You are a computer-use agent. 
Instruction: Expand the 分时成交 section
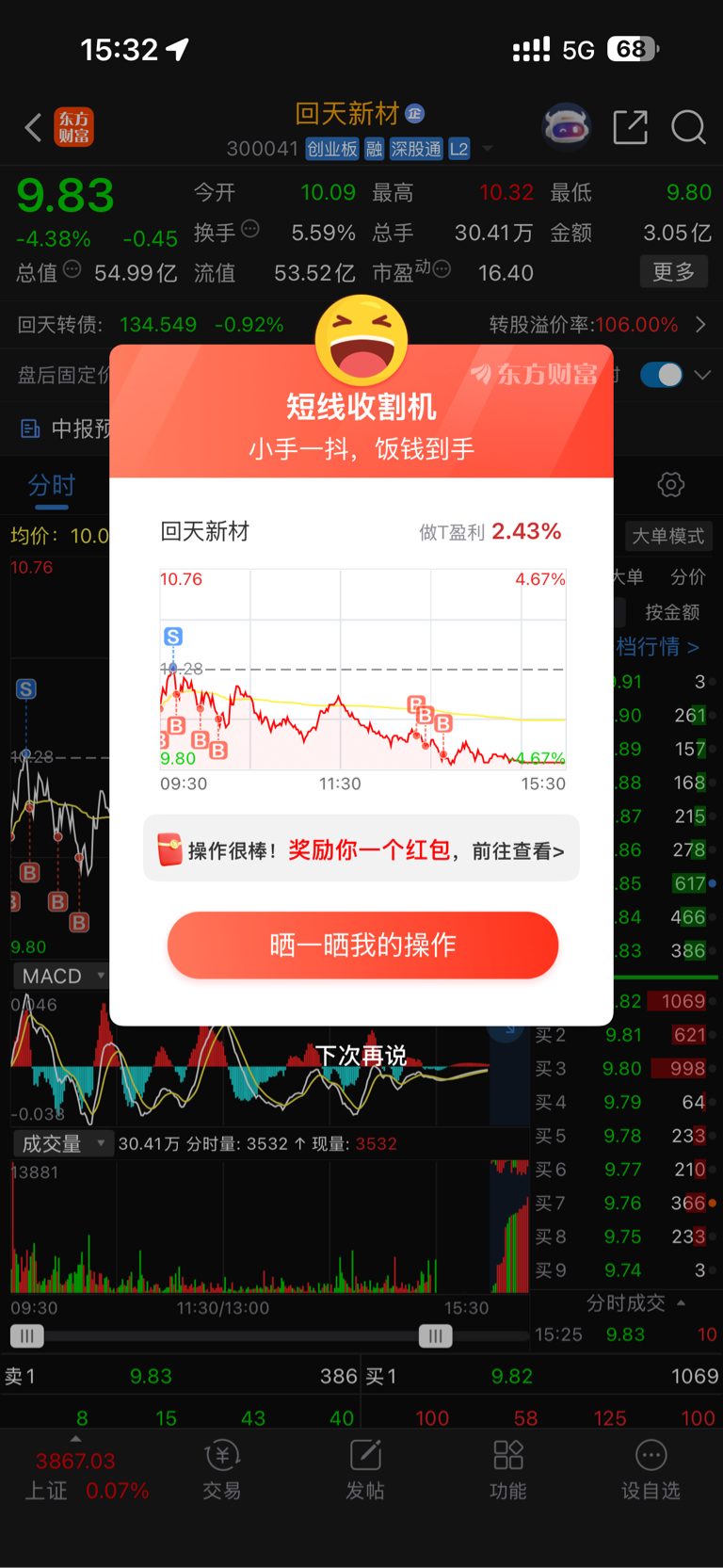[635, 1303]
